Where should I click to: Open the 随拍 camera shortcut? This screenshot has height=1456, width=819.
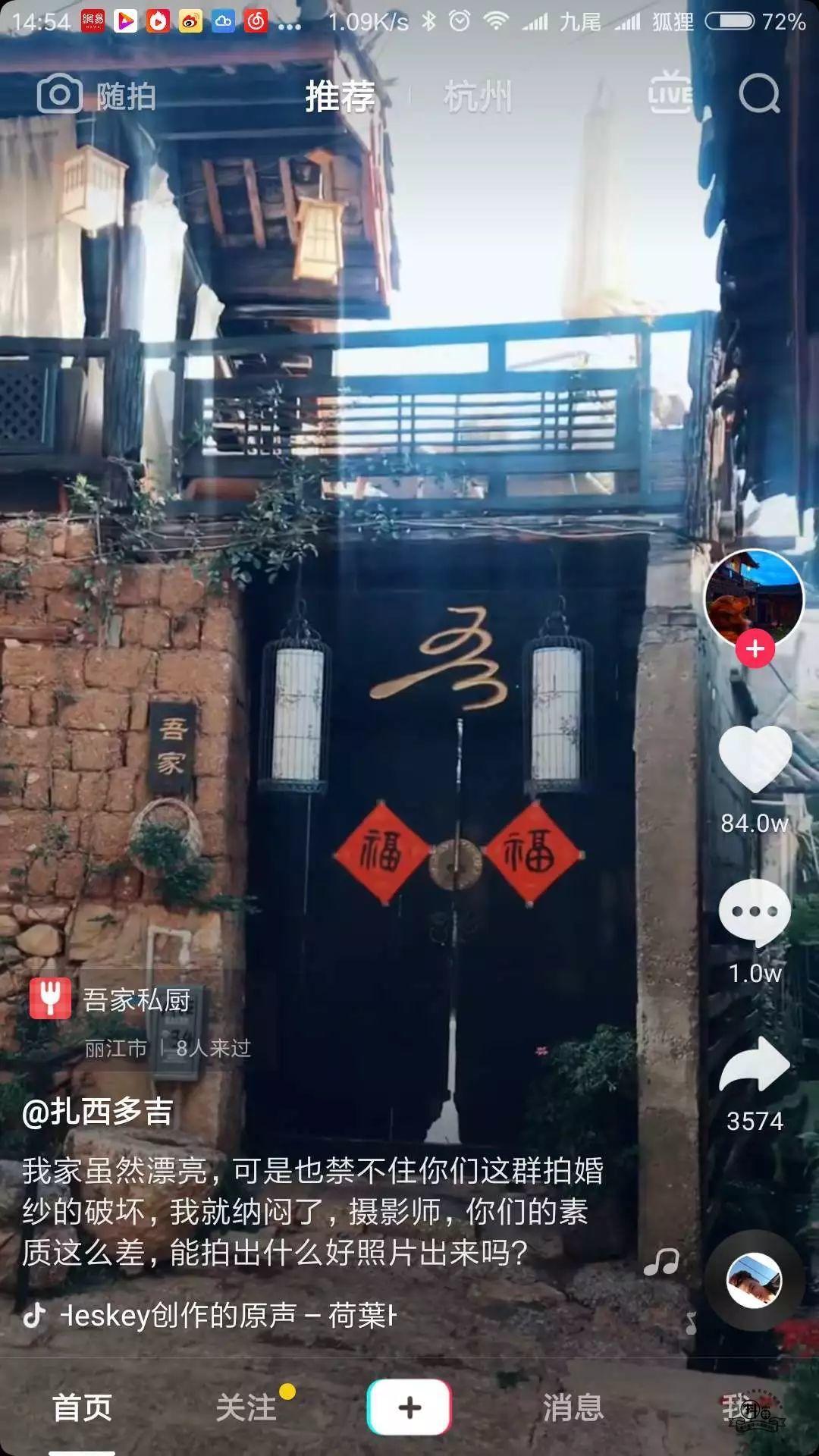(x=97, y=96)
